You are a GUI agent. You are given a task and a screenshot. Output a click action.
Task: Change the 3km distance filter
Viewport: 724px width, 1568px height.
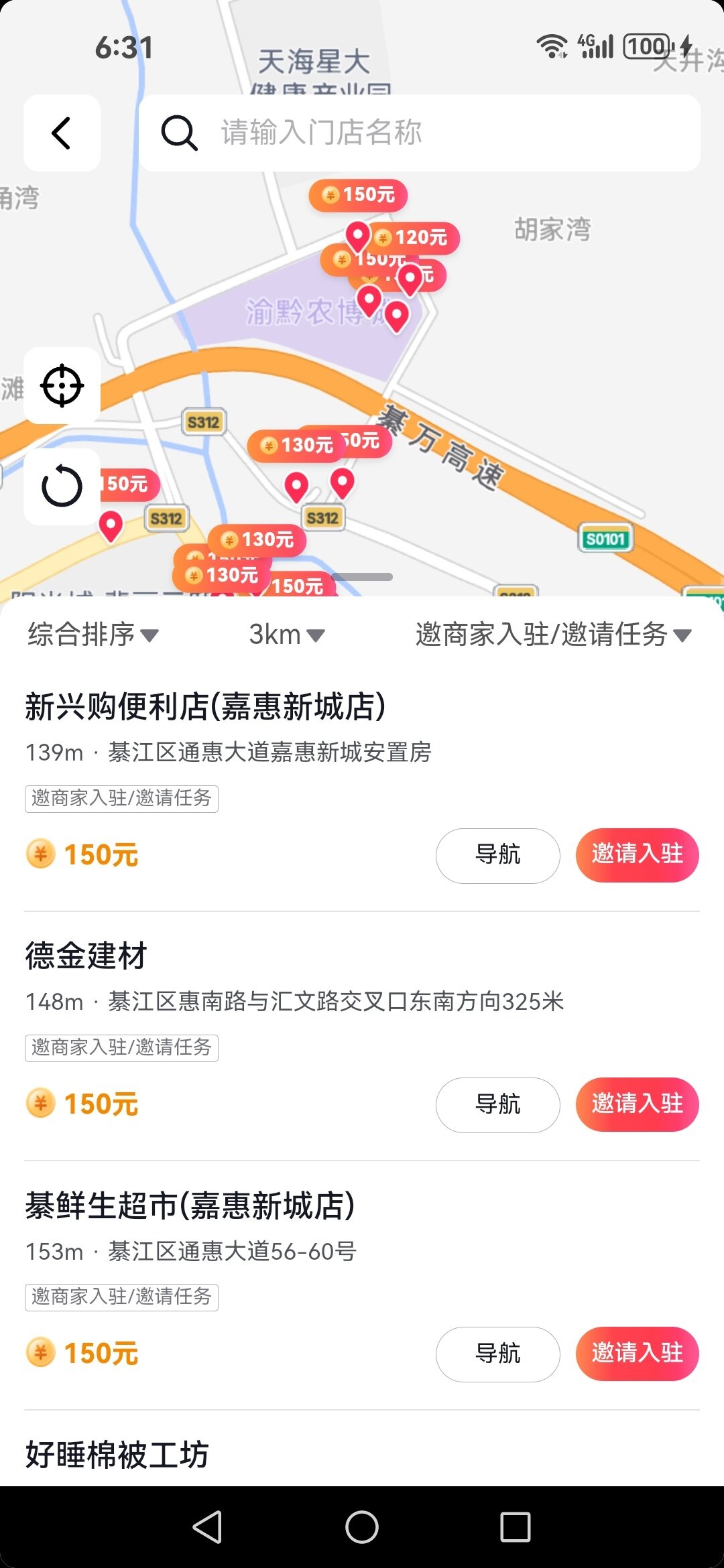(287, 634)
